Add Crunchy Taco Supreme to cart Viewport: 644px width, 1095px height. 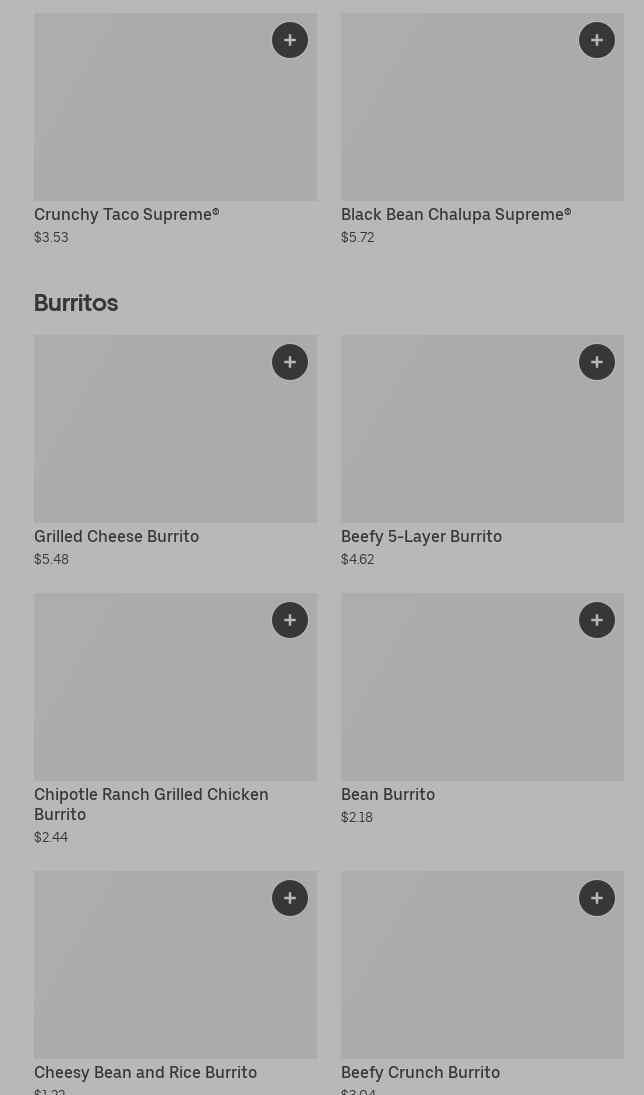pos(290,40)
